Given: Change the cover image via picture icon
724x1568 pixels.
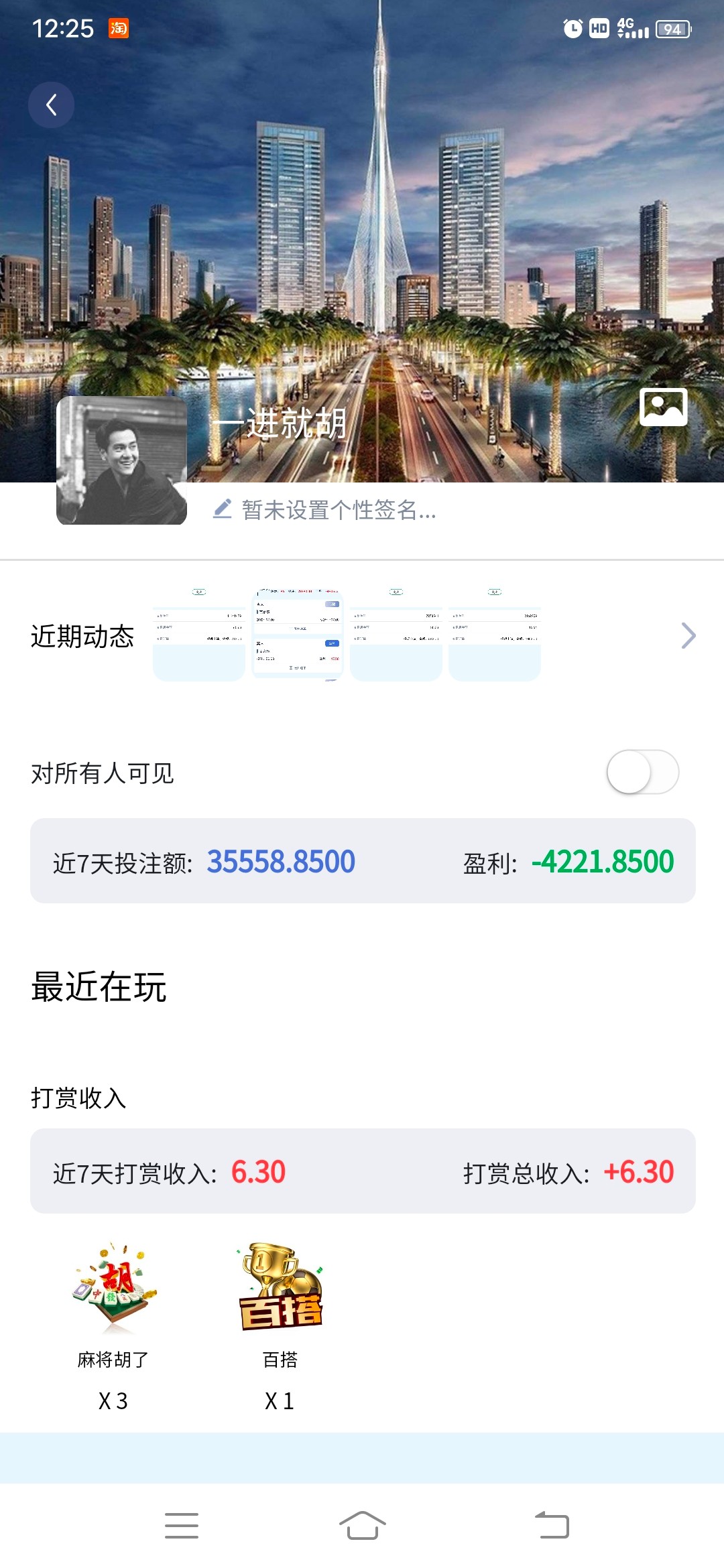Looking at the screenshot, I should point(663,407).
